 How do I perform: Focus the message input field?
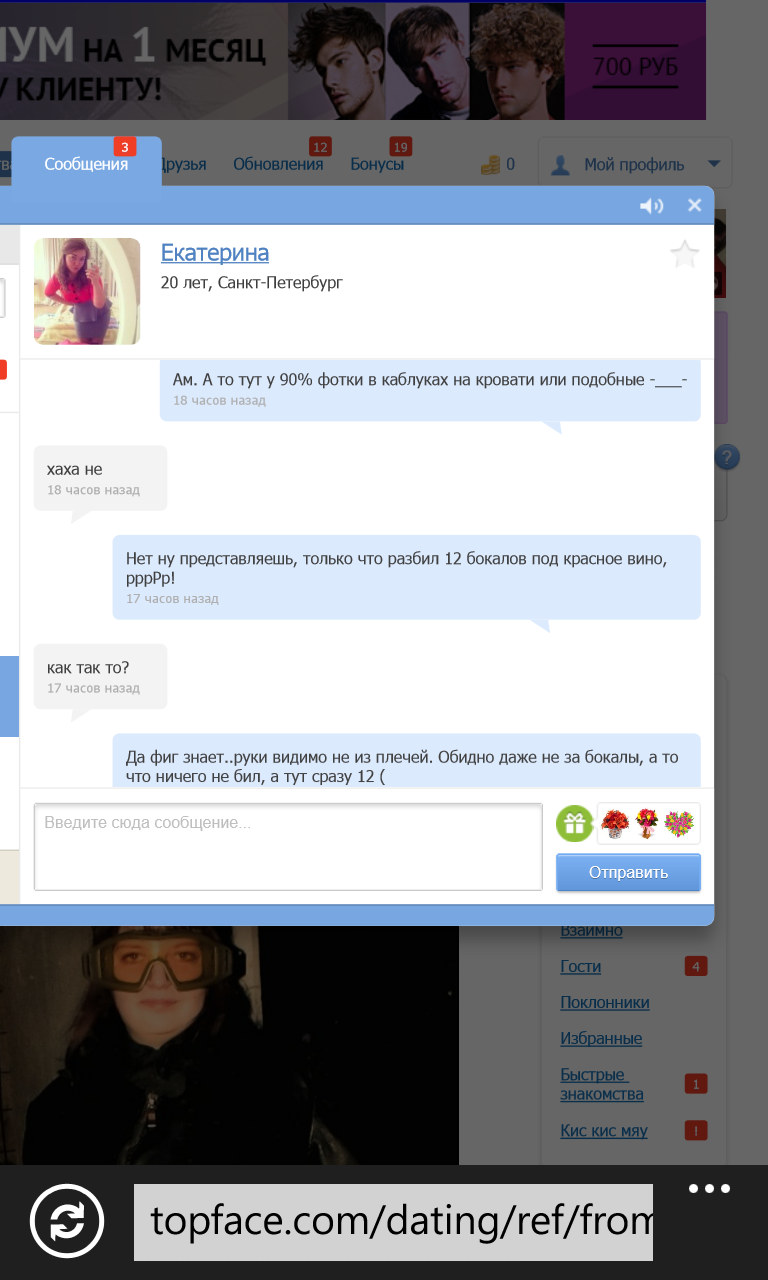[x=288, y=846]
